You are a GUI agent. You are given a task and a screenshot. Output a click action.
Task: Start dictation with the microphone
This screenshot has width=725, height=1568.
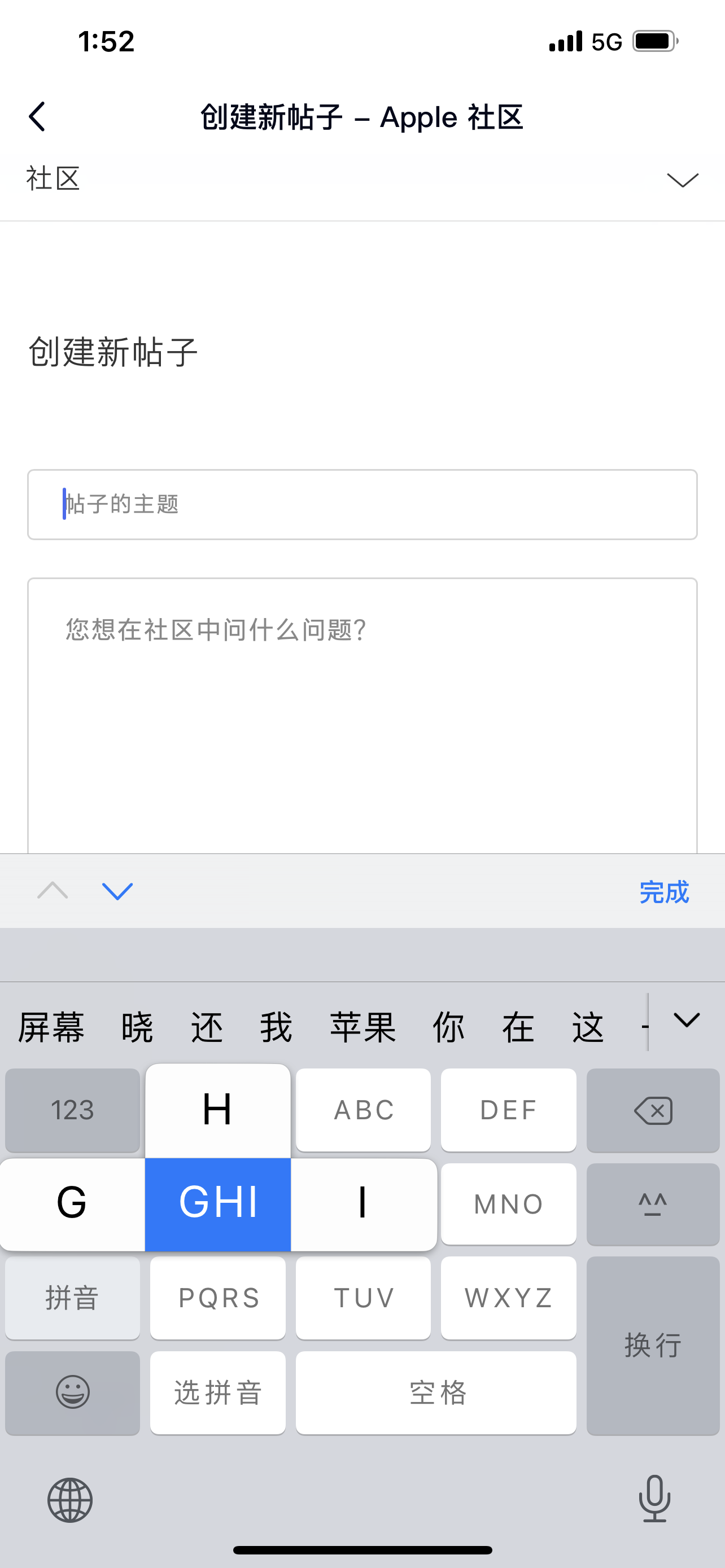(654, 1499)
